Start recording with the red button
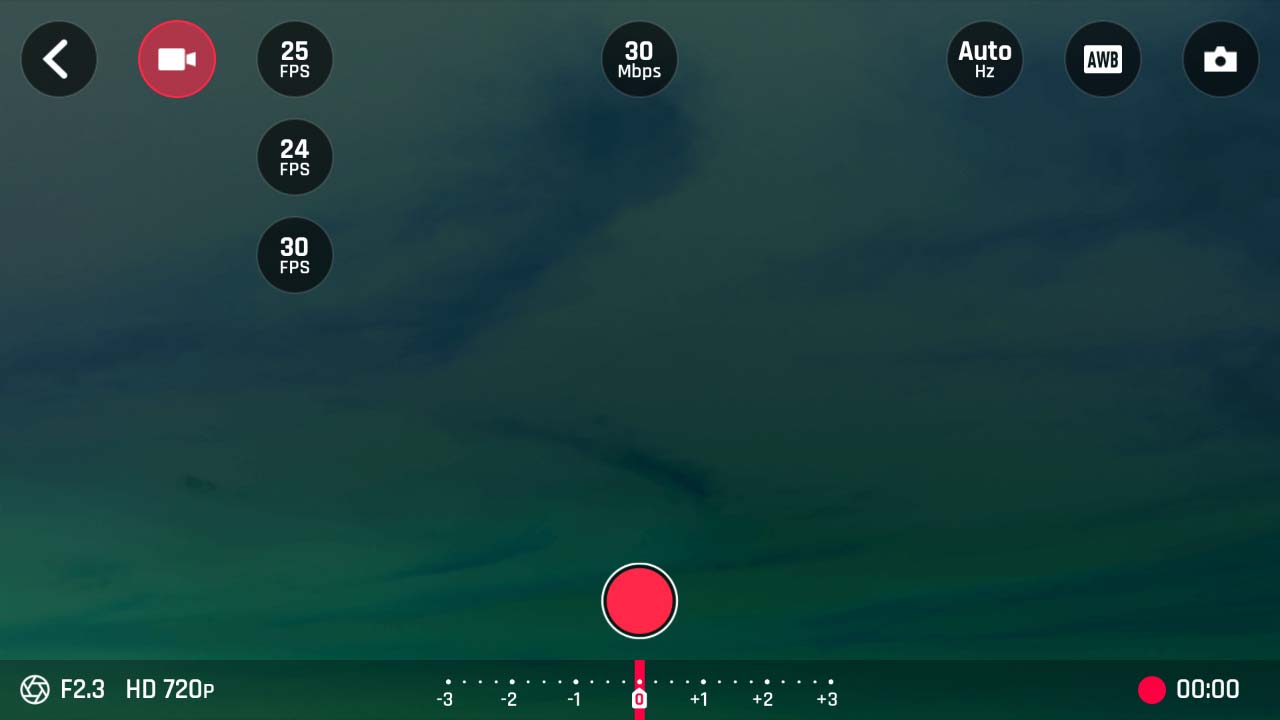 coord(639,601)
